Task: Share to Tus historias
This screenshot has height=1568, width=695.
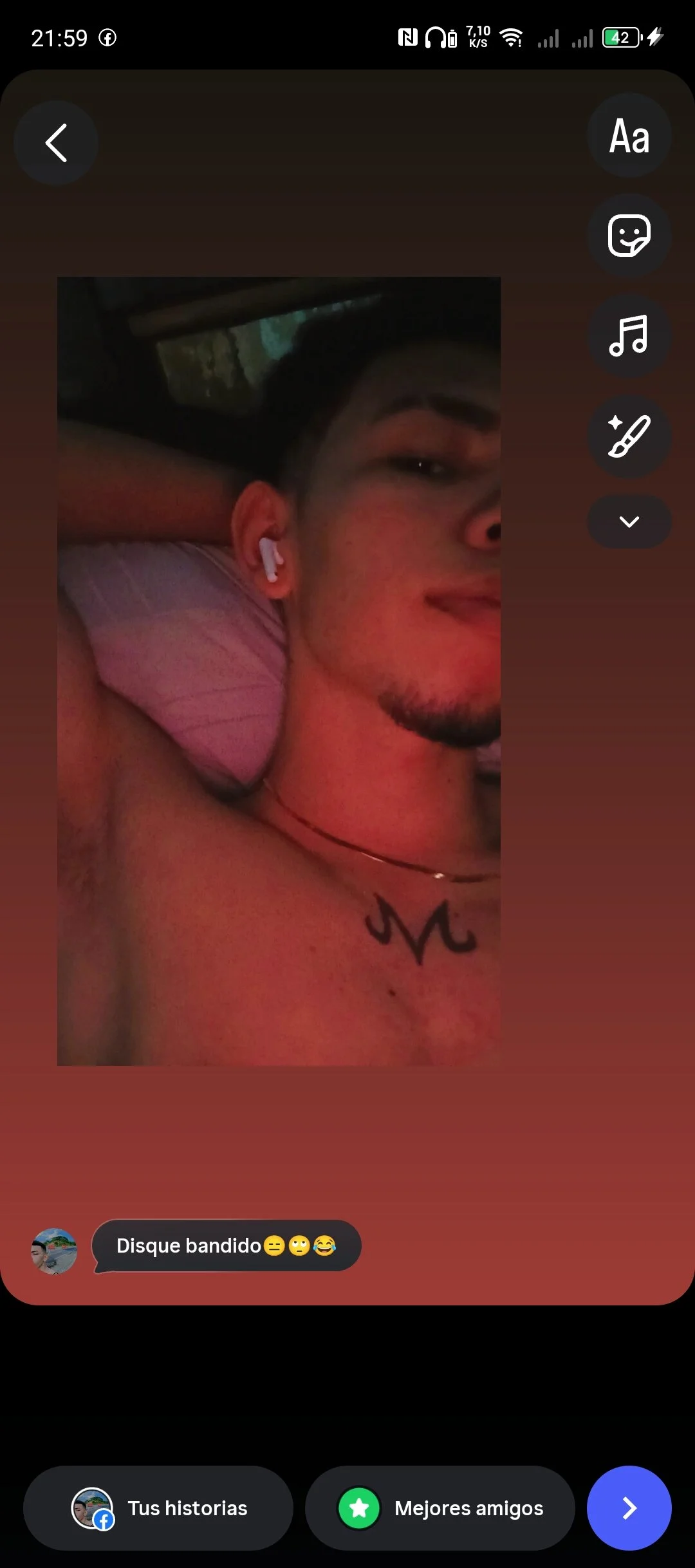Action: 158,1507
